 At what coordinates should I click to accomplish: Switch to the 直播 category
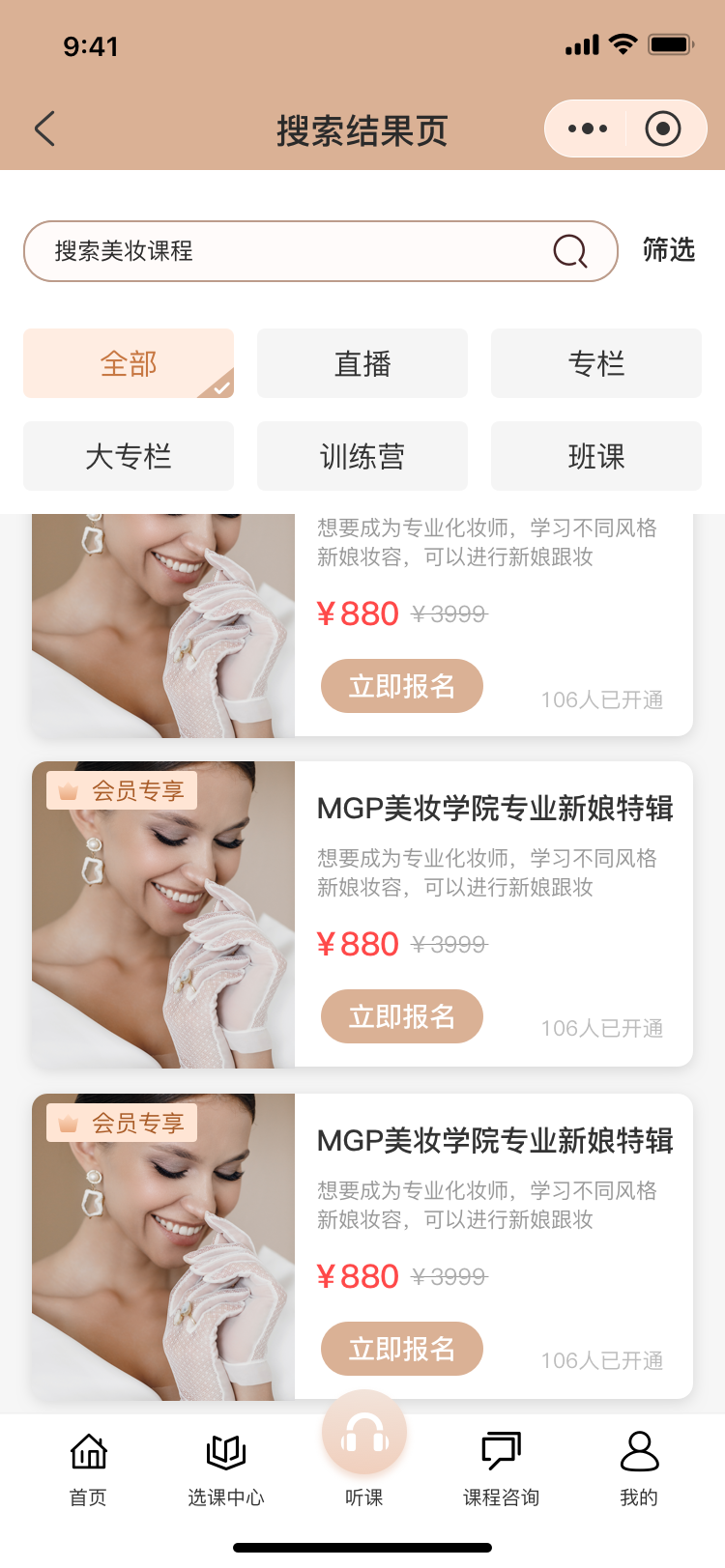(x=362, y=363)
